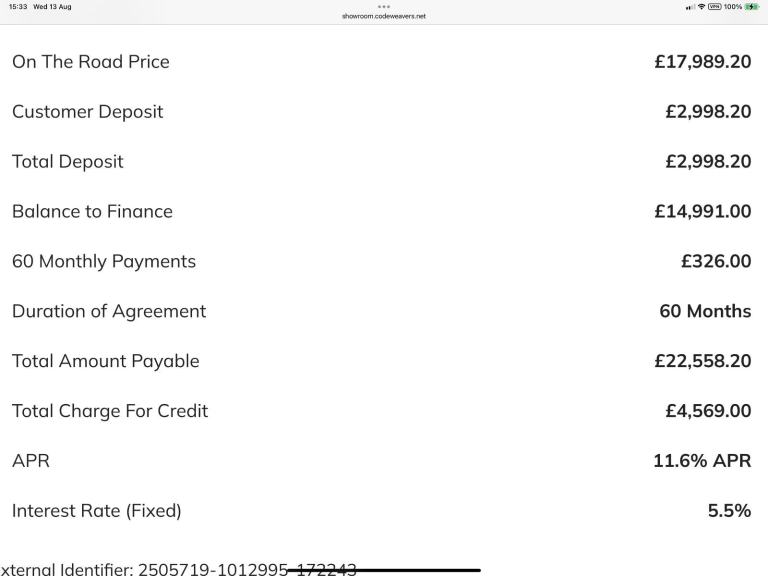Tap the showroom.codeweavers.net address bar
Image resolution: width=768 pixels, height=576 pixels.
click(384, 16)
